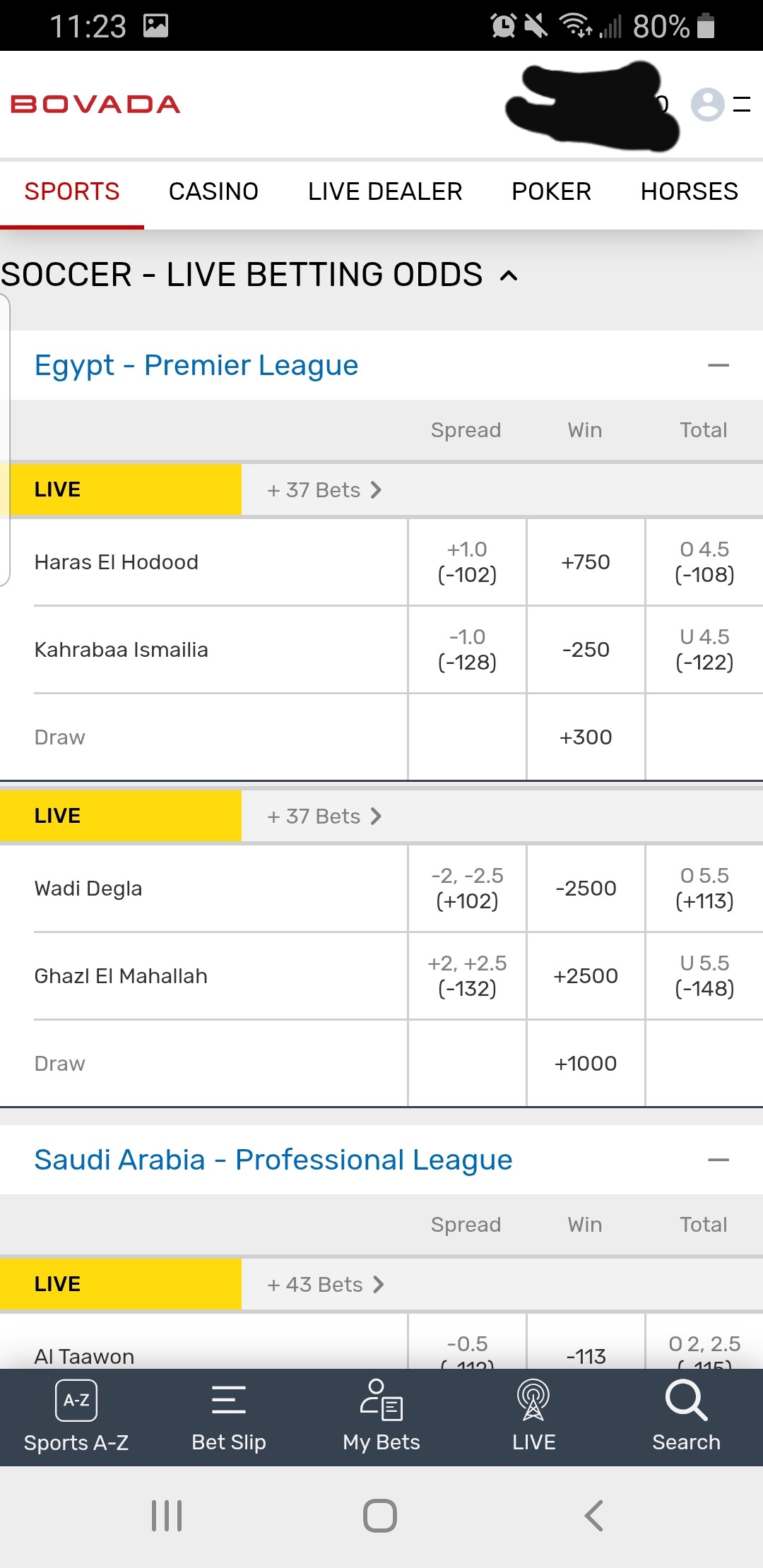Collapse the Egypt Premier League section
The height and width of the screenshot is (1568, 763).
(x=718, y=365)
